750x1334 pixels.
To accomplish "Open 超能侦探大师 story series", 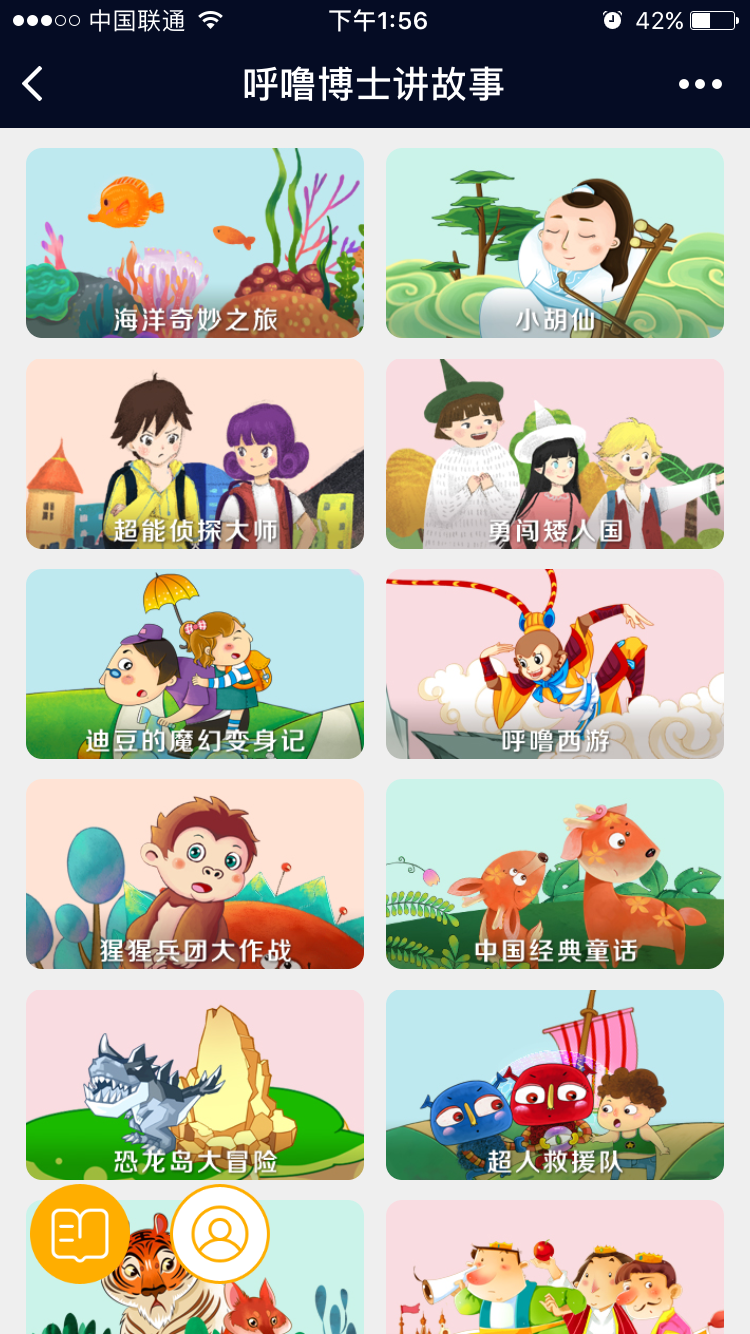I will [x=195, y=453].
